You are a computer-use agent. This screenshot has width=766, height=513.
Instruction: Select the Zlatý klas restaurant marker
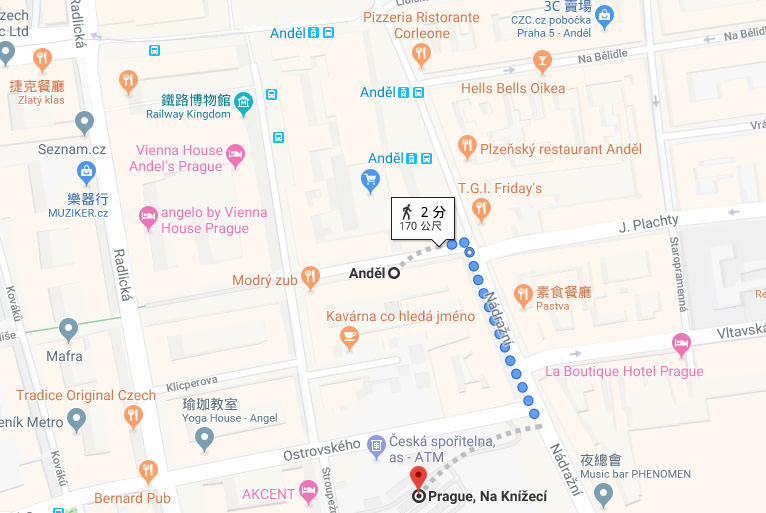pos(42,58)
